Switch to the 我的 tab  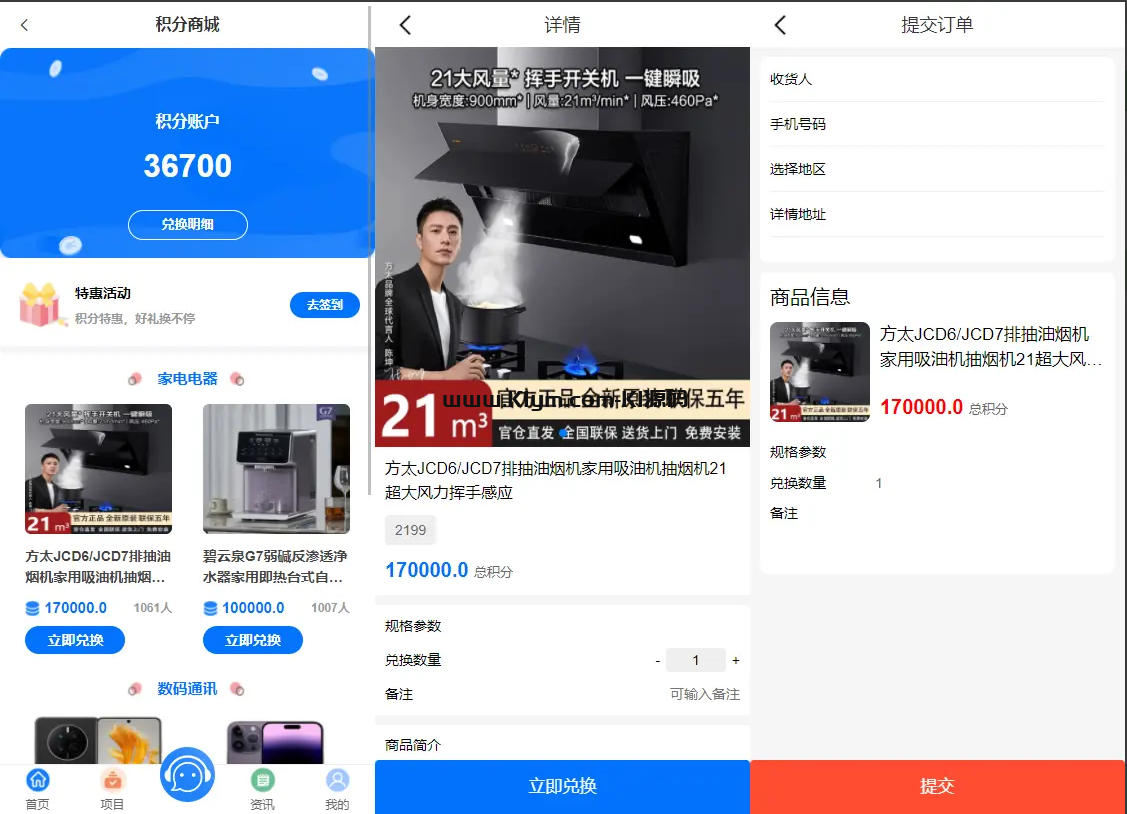pos(337,789)
